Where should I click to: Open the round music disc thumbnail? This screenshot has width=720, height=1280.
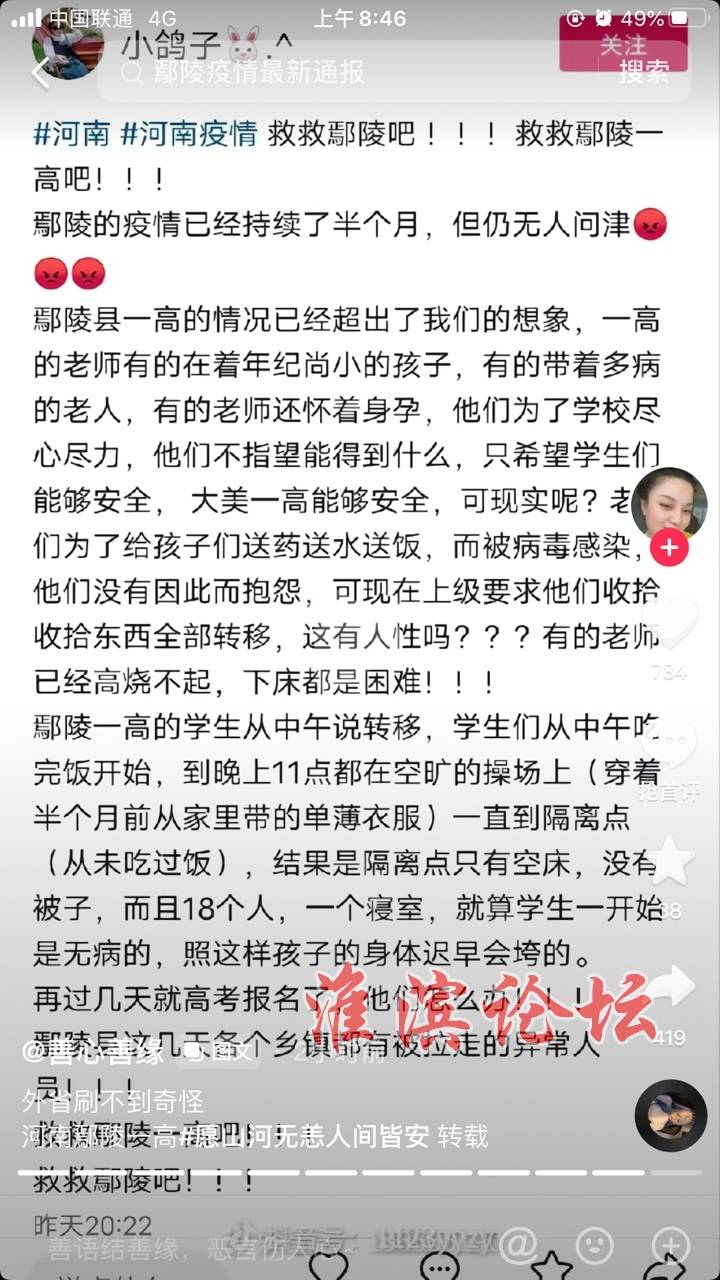pyautogui.click(x=670, y=1115)
